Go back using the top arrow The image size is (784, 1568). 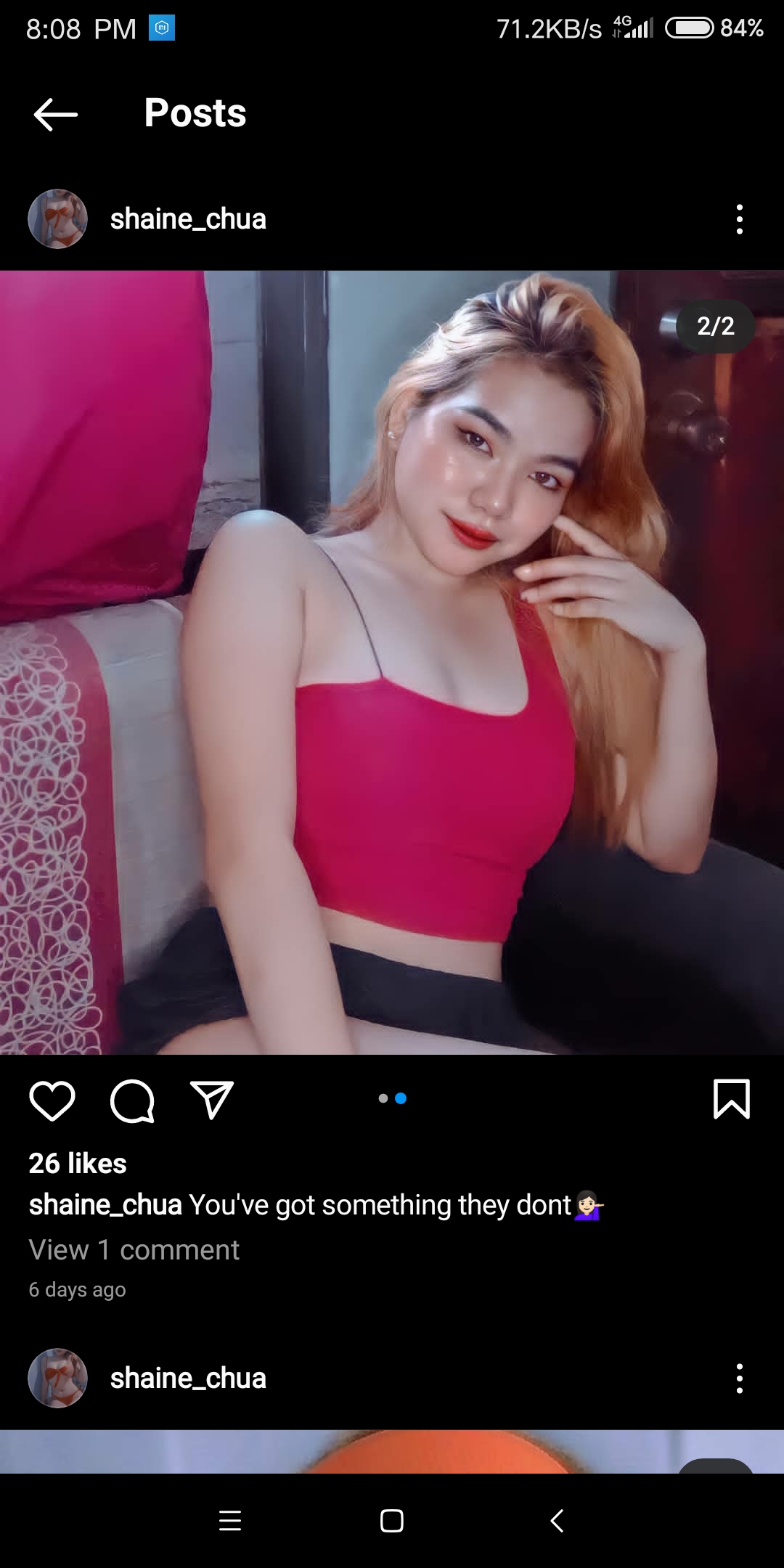click(x=56, y=114)
